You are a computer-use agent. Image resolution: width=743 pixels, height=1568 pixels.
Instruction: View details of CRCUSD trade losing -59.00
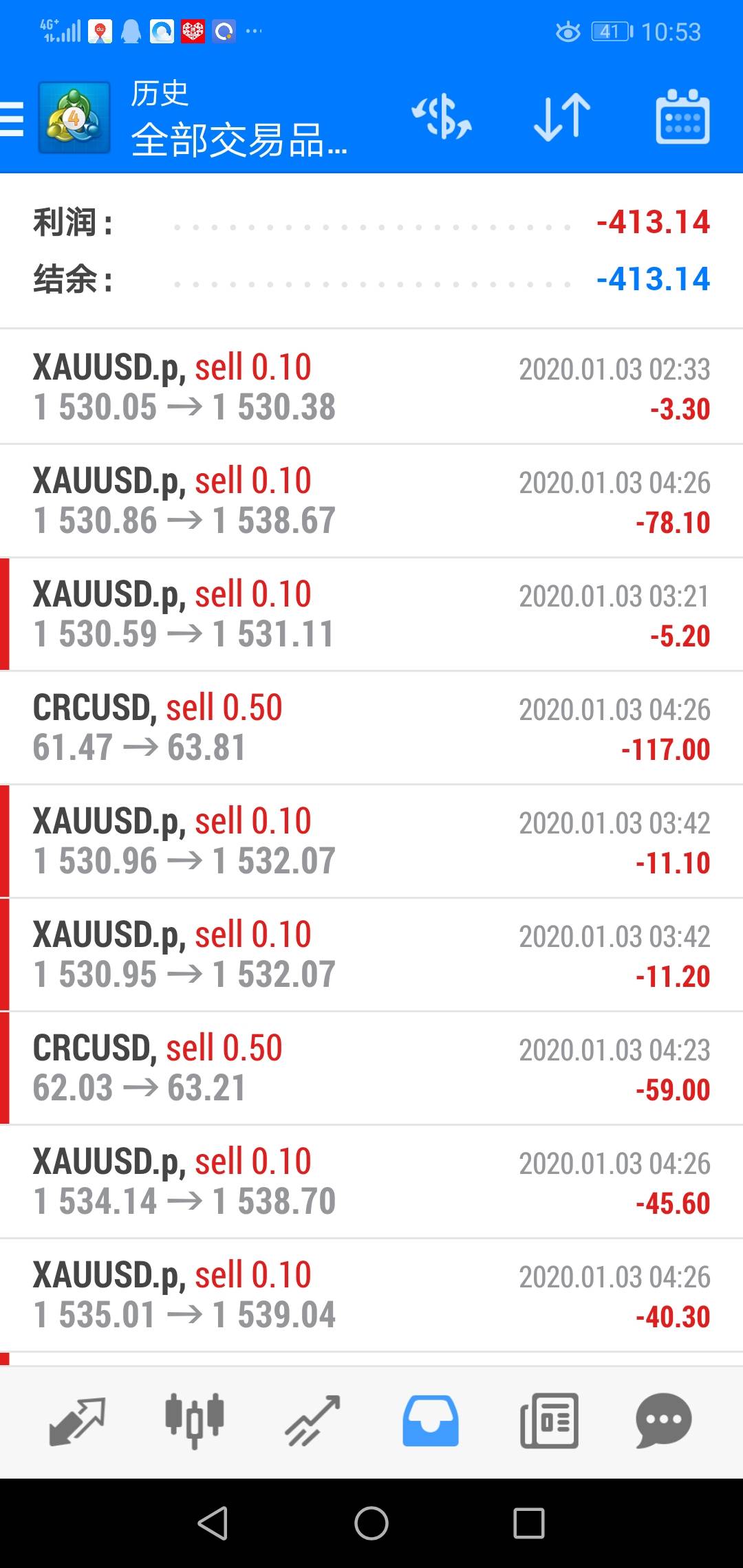[371, 1068]
